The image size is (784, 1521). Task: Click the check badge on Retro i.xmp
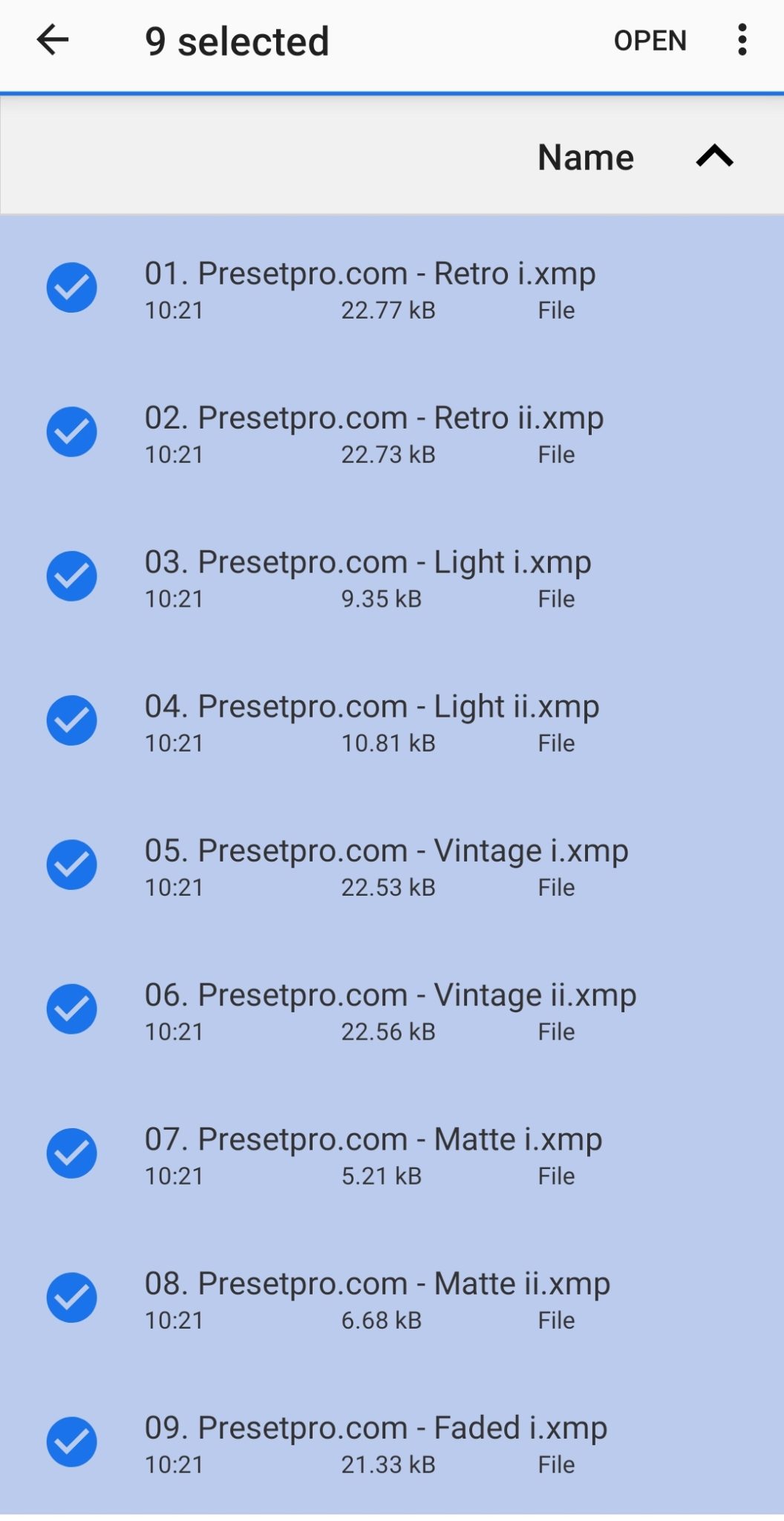(71, 287)
